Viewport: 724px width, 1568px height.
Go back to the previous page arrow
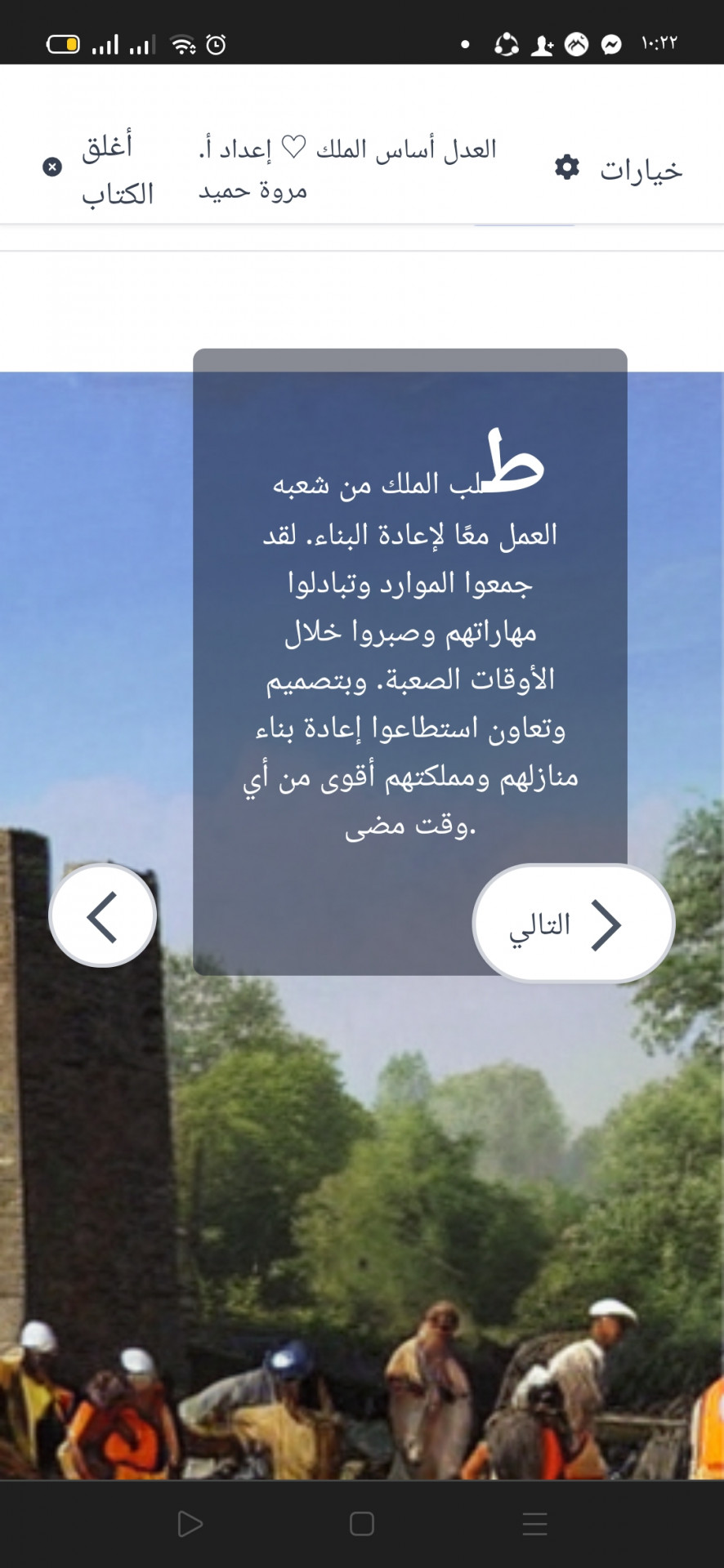click(103, 915)
